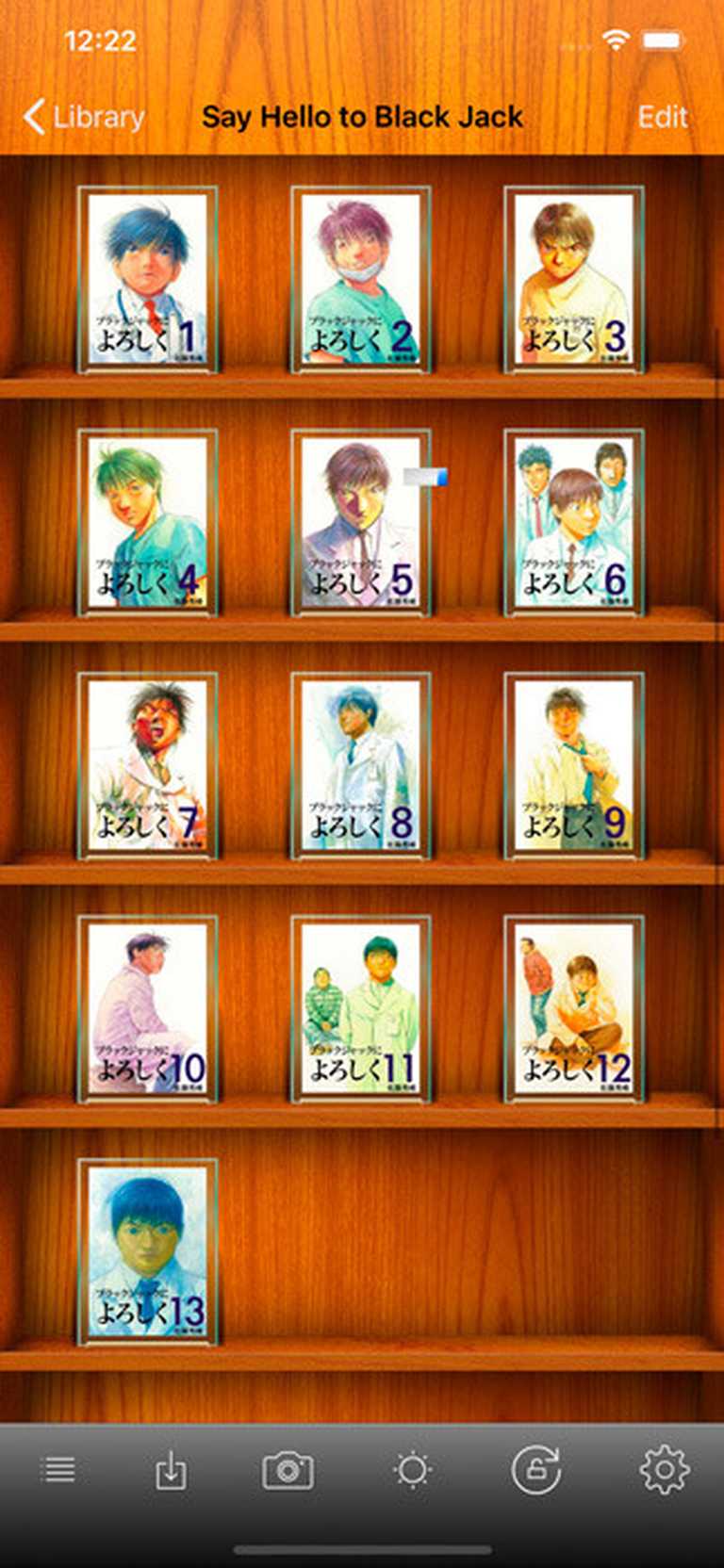Open volume 6 cover
Viewport: 724px width, 1568px height.
(x=574, y=523)
